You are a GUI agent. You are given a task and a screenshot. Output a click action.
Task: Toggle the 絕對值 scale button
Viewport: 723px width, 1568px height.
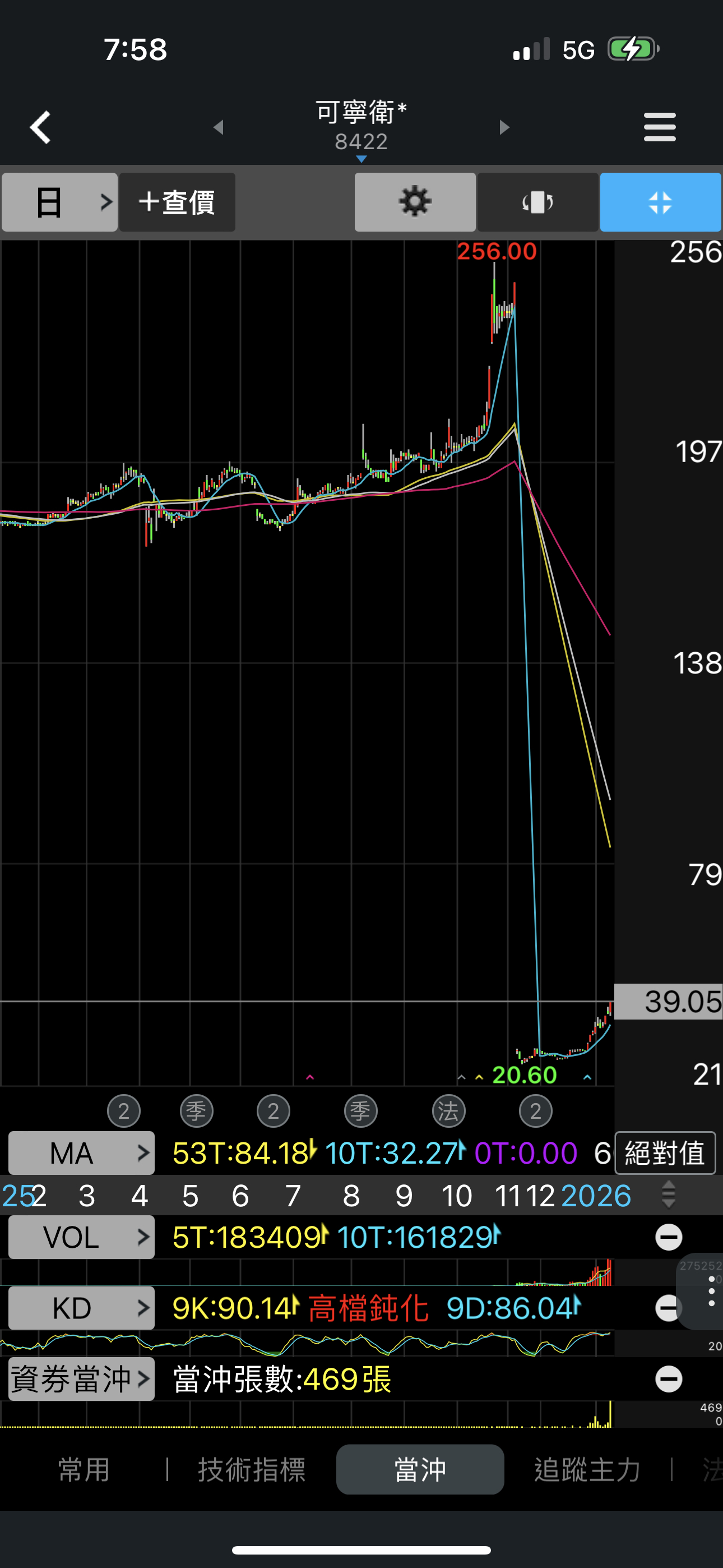665,1153
